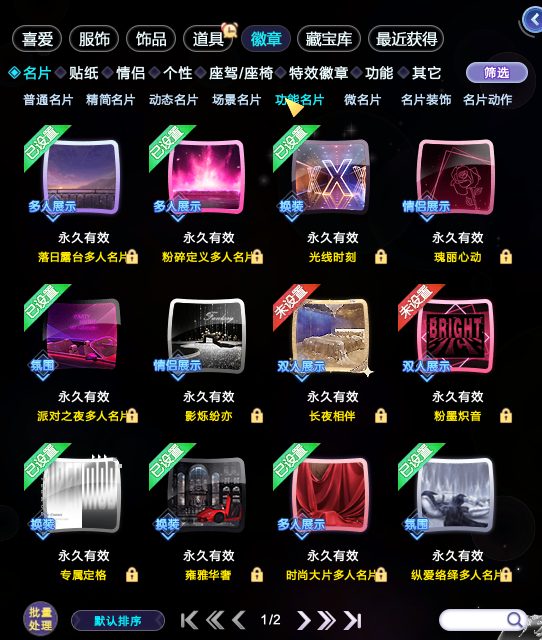Open the 默认排序 sort dropdown
This screenshot has height=640, width=542.
point(118,621)
